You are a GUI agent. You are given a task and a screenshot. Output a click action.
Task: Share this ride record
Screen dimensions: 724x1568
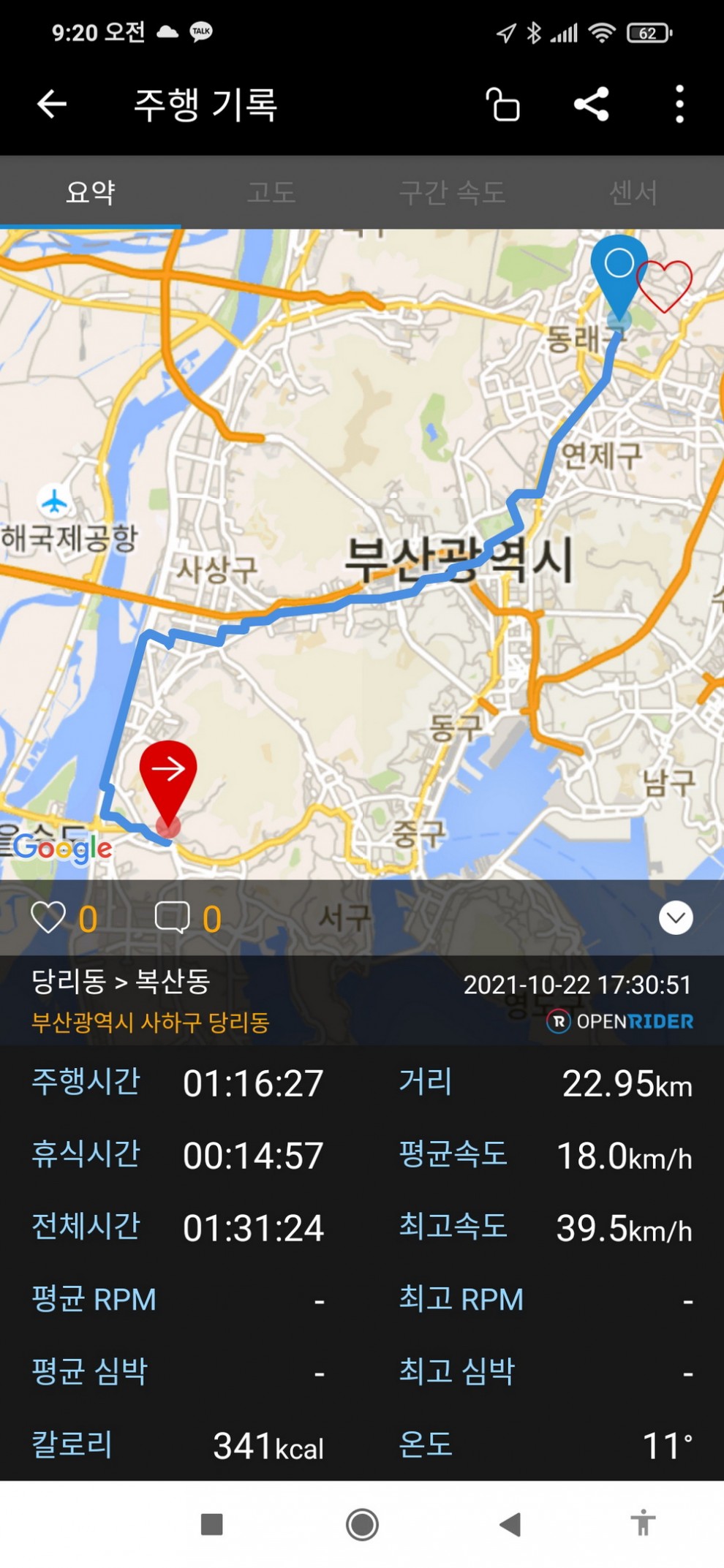592,104
